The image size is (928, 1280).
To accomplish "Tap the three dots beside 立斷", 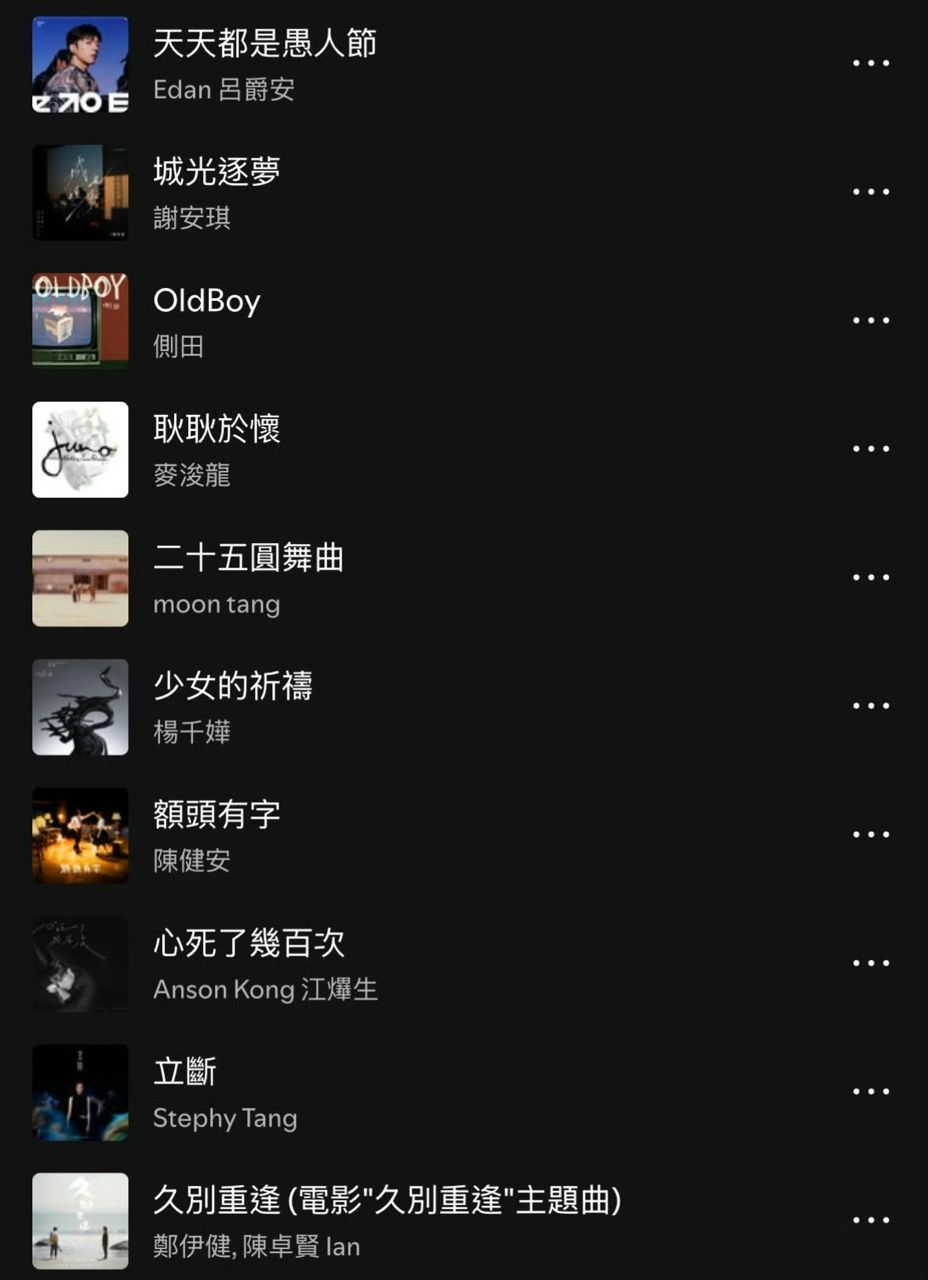I will point(870,1091).
